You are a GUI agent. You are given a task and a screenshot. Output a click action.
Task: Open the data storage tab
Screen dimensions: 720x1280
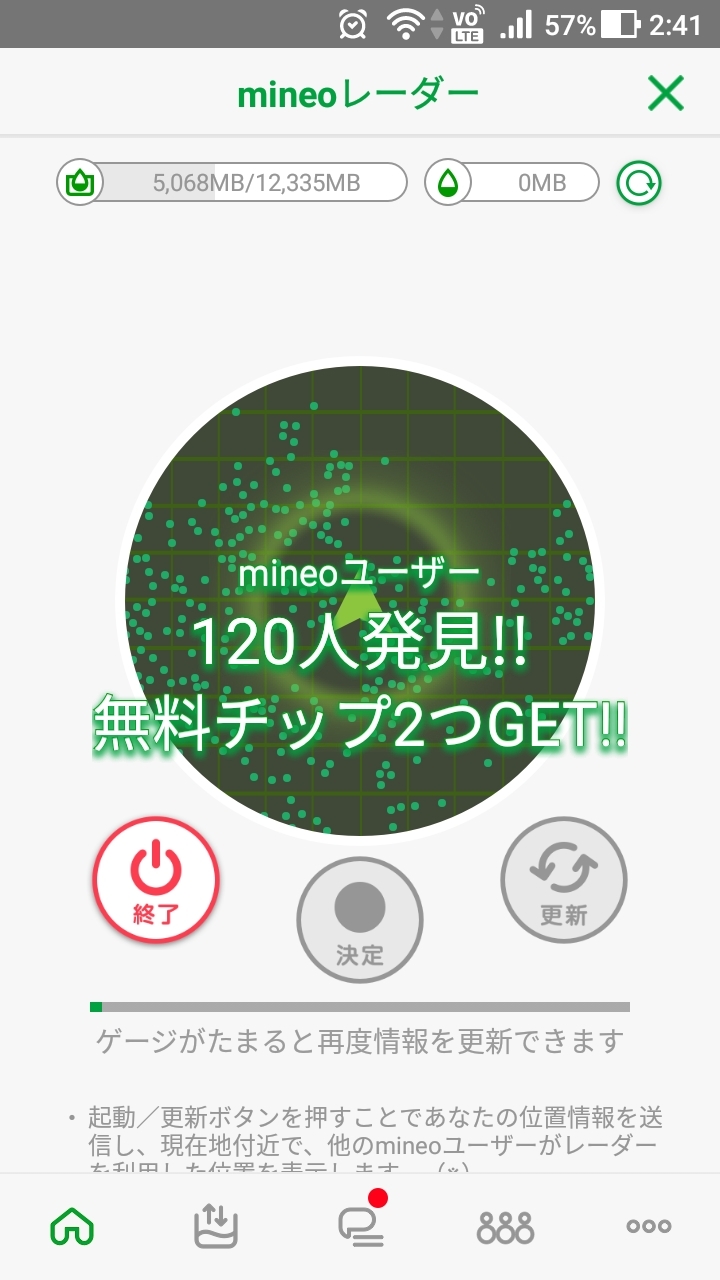216,1226
